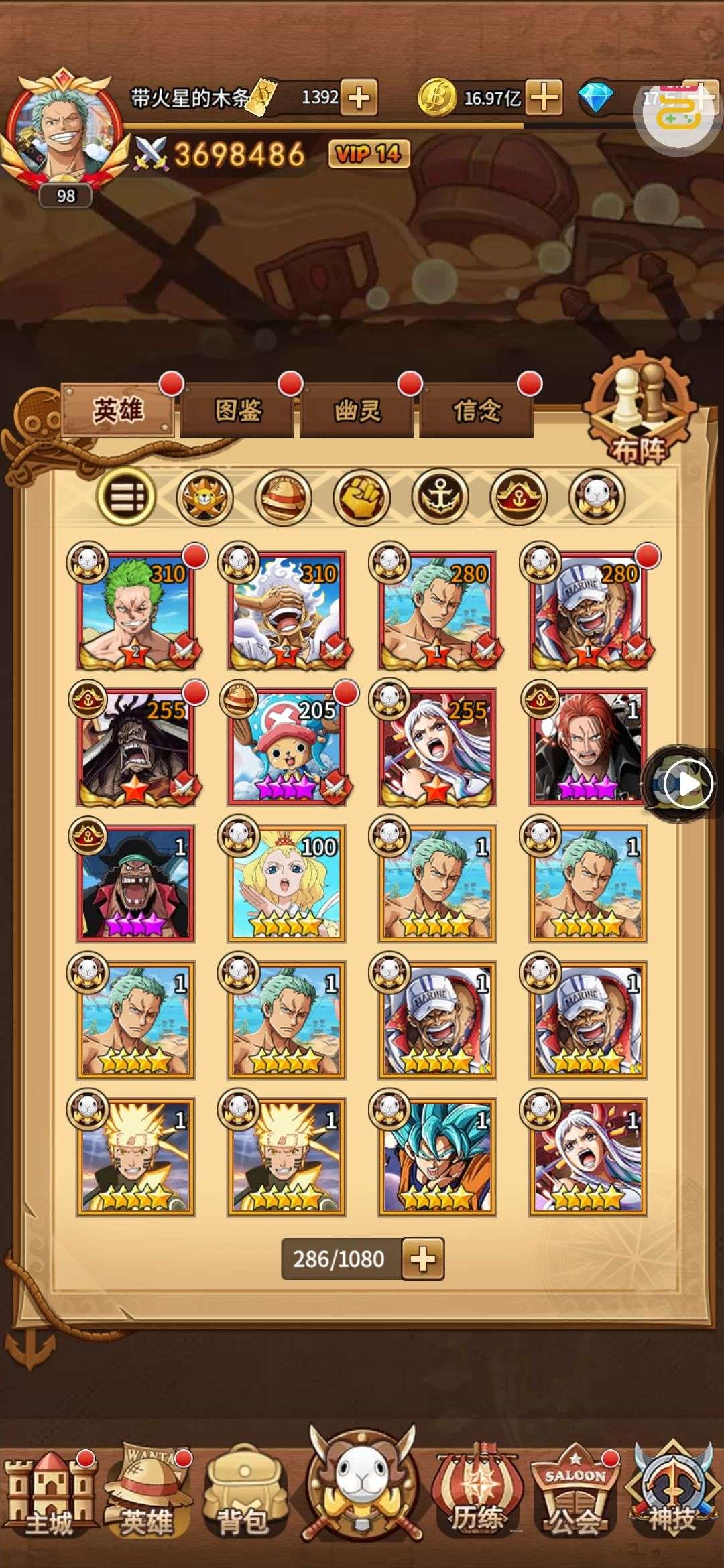Open the level 205 Chopper hero card

(286, 746)
